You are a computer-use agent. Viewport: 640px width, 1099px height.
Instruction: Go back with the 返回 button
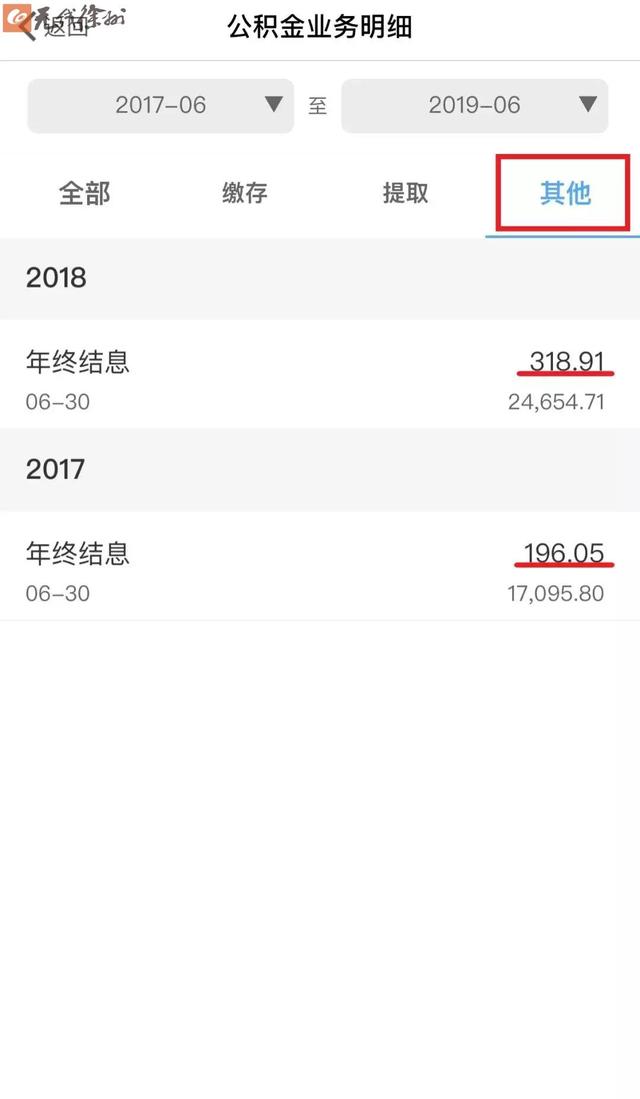55,27
